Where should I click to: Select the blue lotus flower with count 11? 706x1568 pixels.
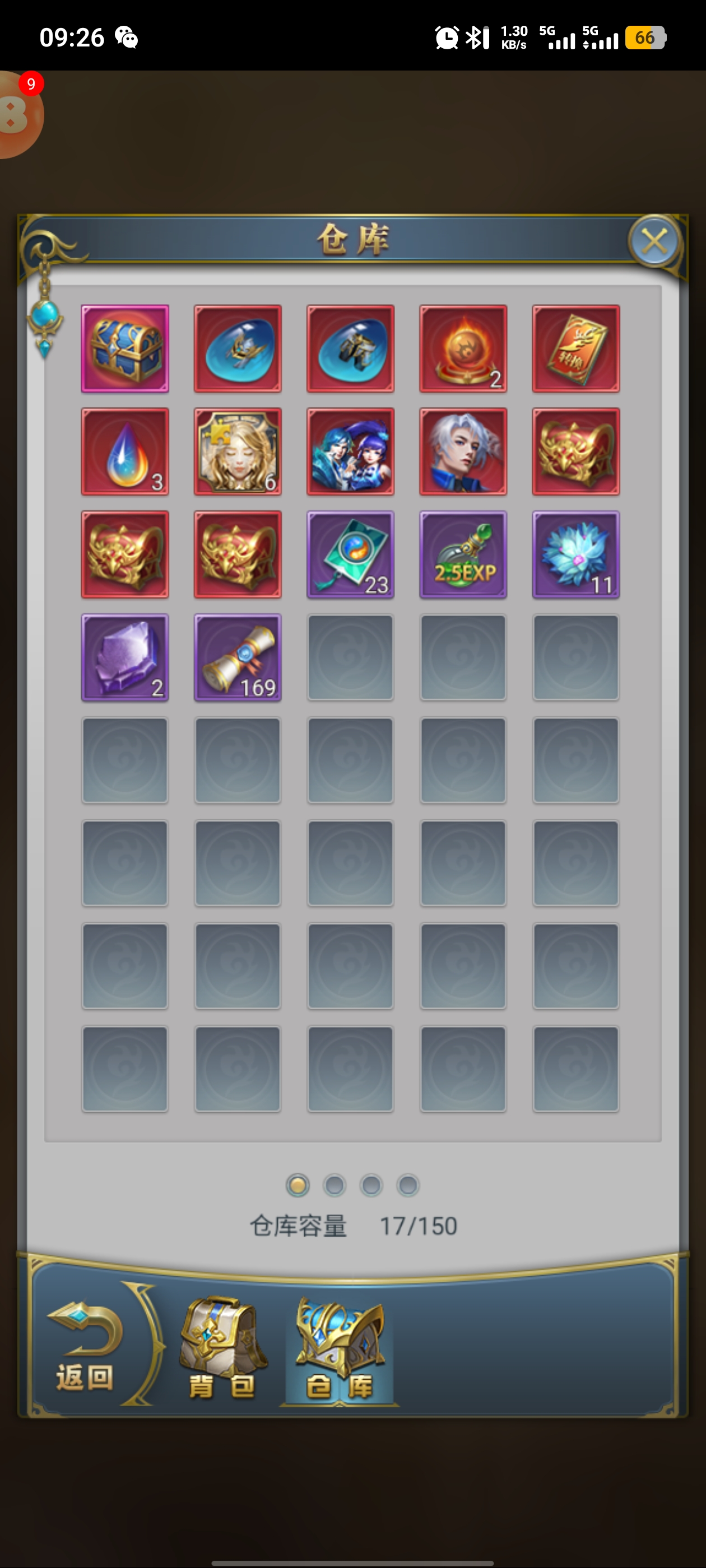click(x=575, y=554)
